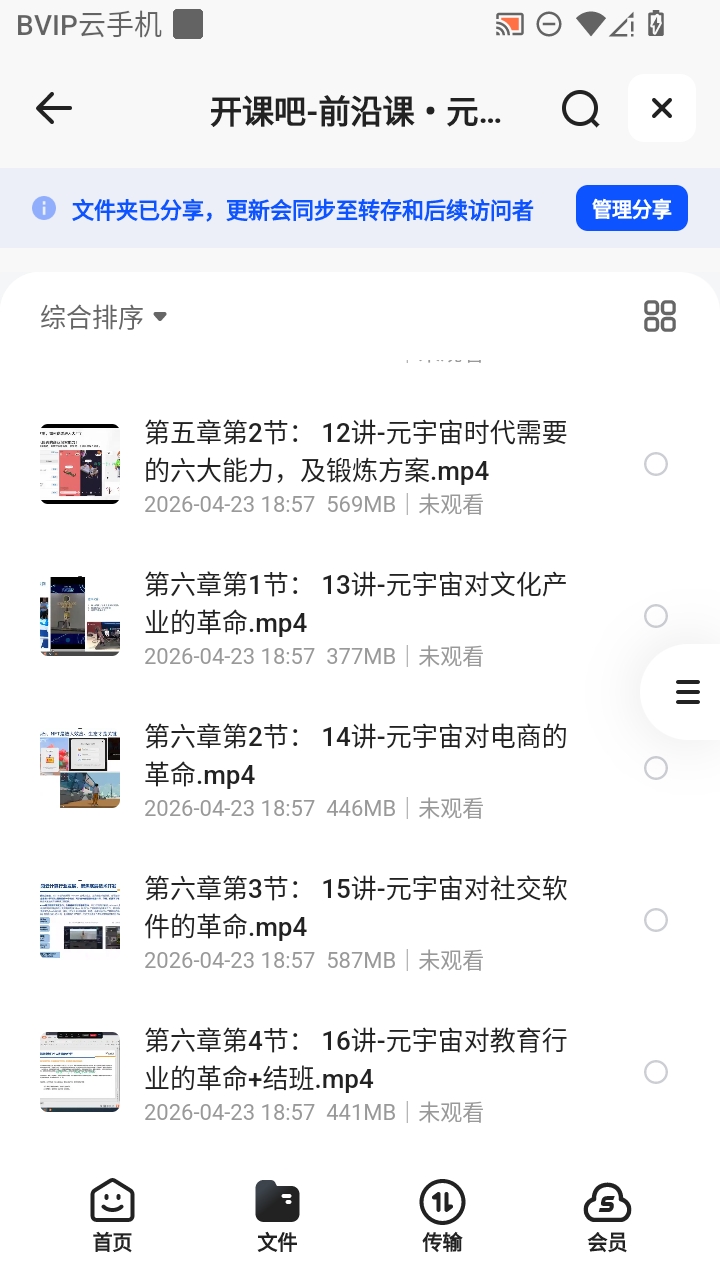Switch to the 传输 tab
Screen dimensions: 720x1280
click(442, 1215)
